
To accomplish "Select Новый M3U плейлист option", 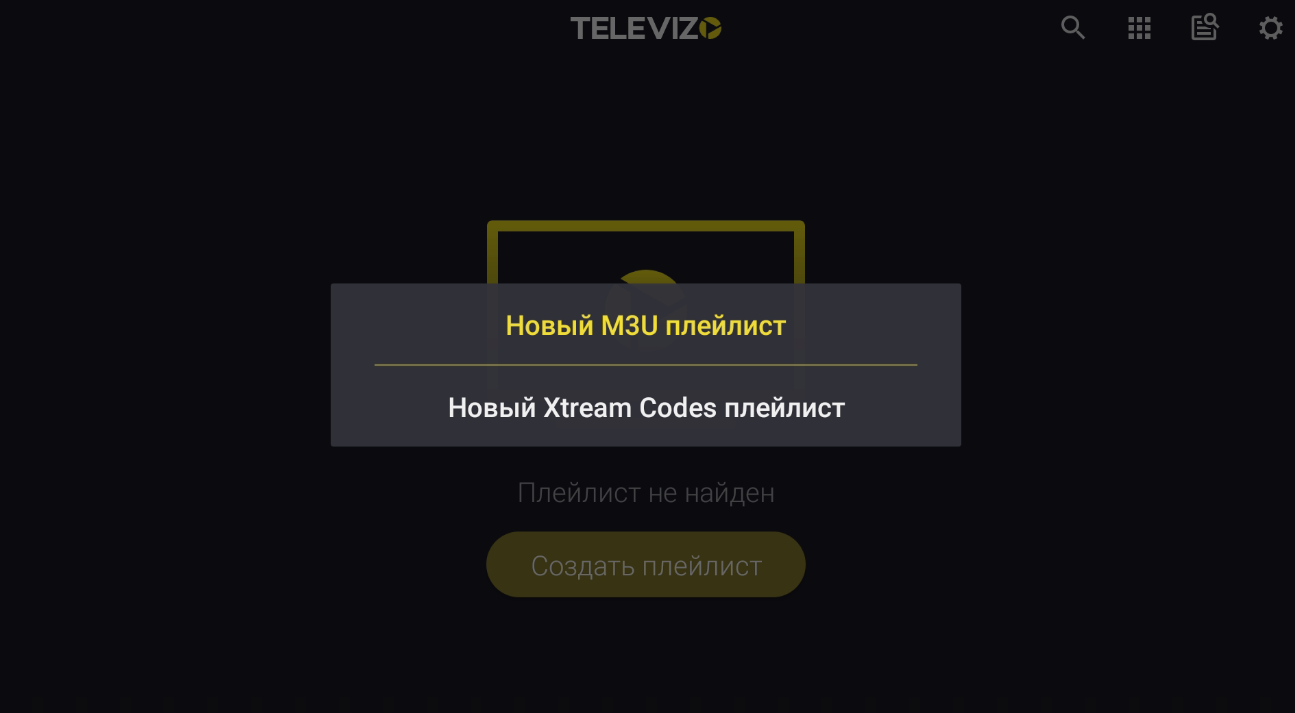I will [x=645, y=325].
